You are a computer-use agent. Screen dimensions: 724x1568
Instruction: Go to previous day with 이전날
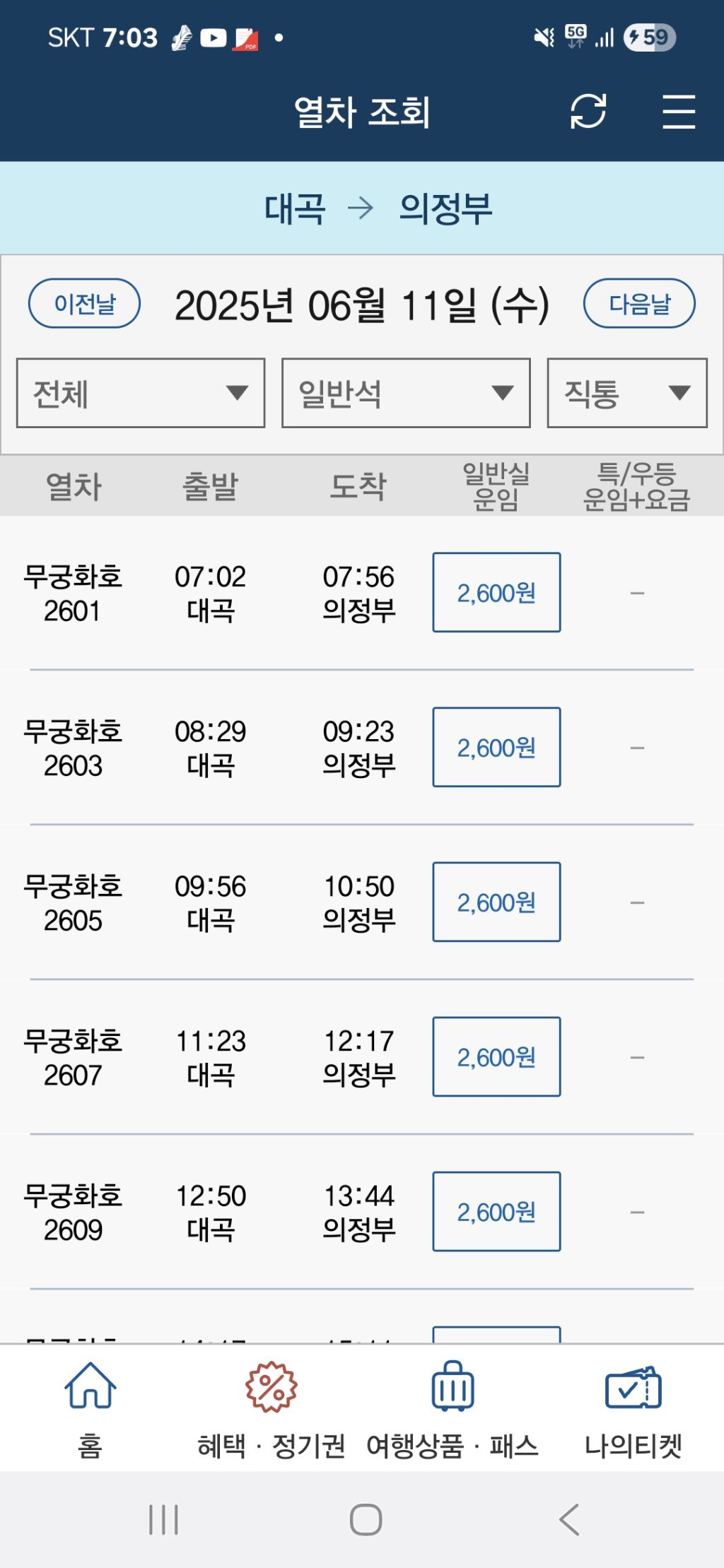(x=84, y=304)
